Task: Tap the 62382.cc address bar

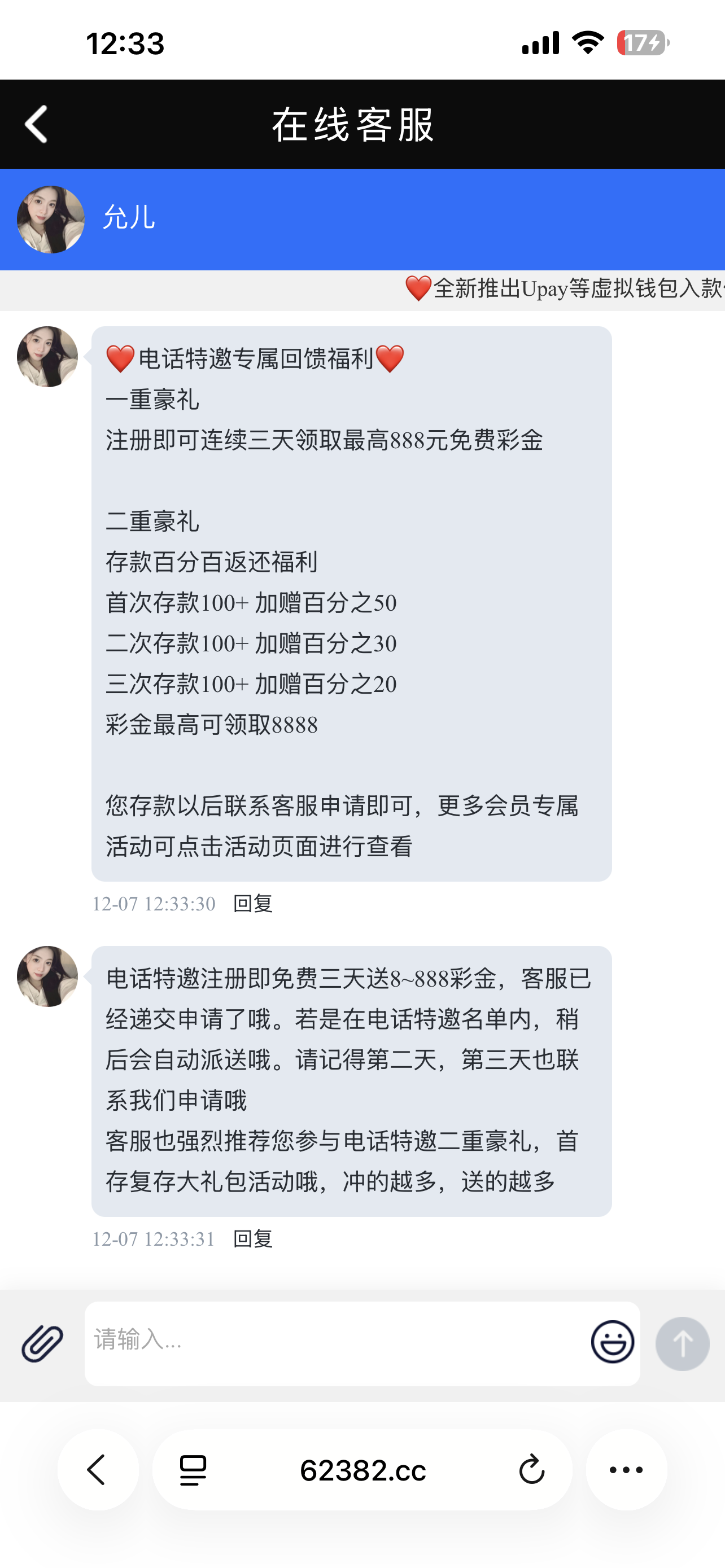Action: point(363,1470)
